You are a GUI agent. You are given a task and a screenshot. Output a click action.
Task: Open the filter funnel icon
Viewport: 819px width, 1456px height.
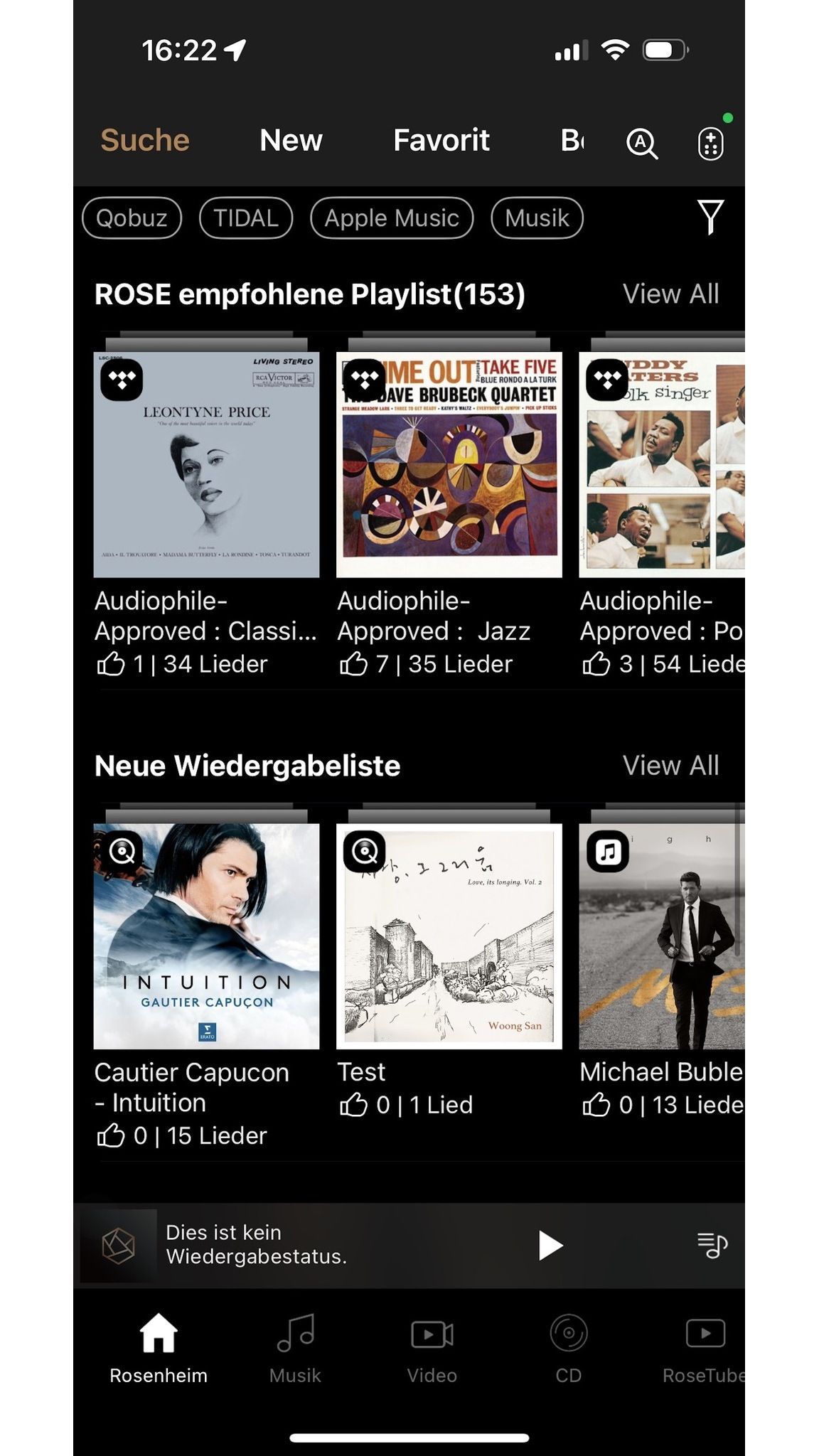point(710,216)
